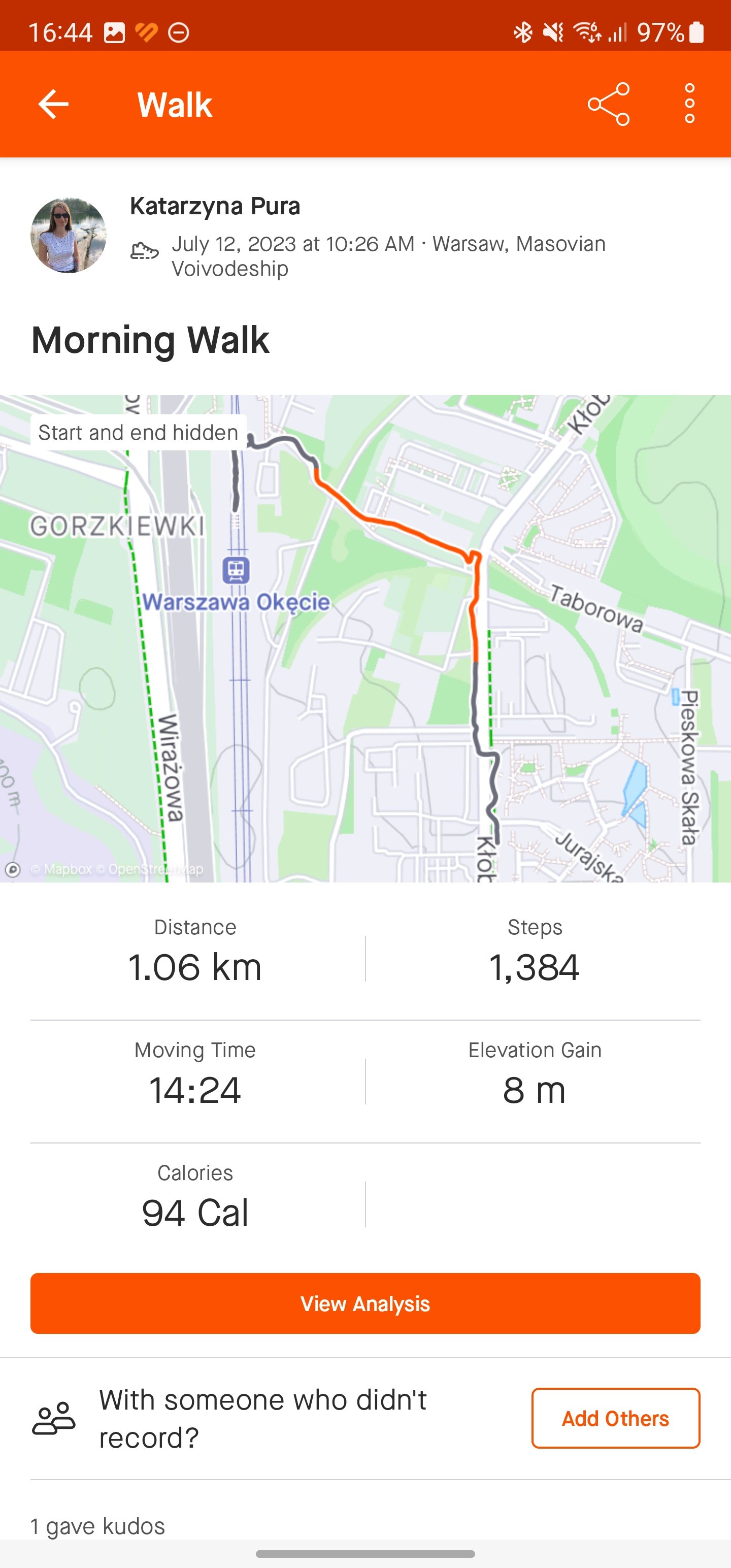Go back using the arrow icon

click(54, 104)
